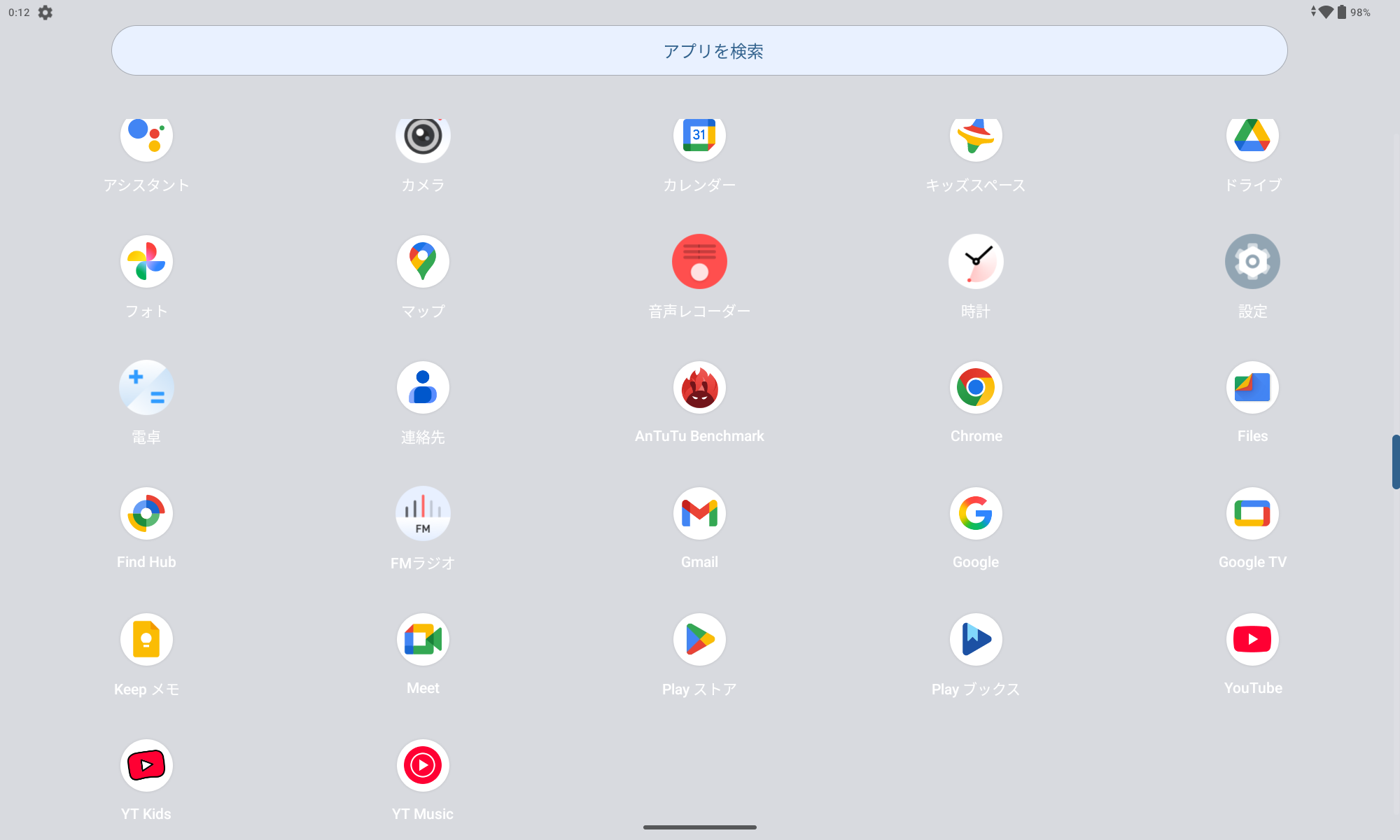Open 連絡先 contacts app
The image size is (1400, 840).
click(x=423, y=387)
